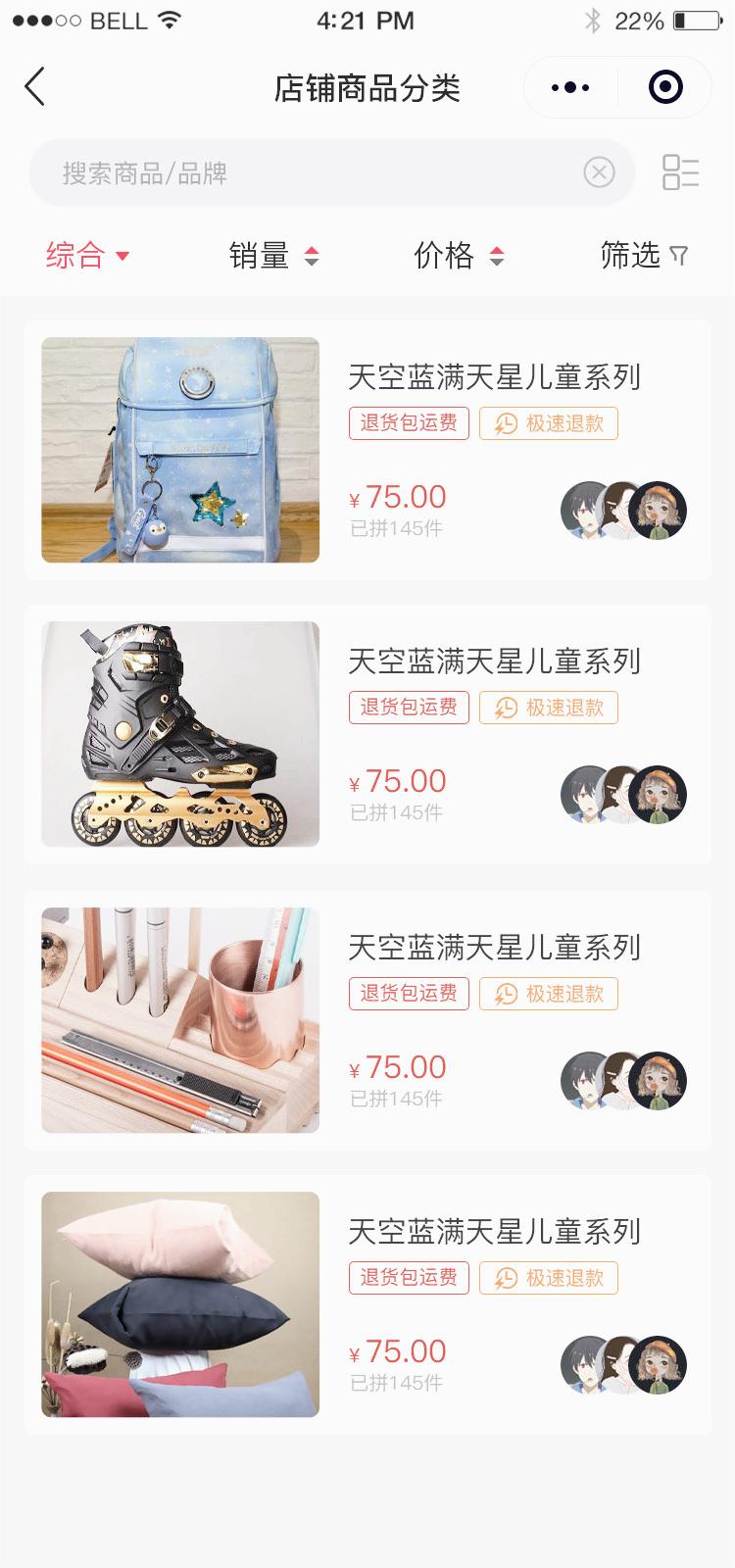Select the wooden pen holder product

(x=180, y=1020)
